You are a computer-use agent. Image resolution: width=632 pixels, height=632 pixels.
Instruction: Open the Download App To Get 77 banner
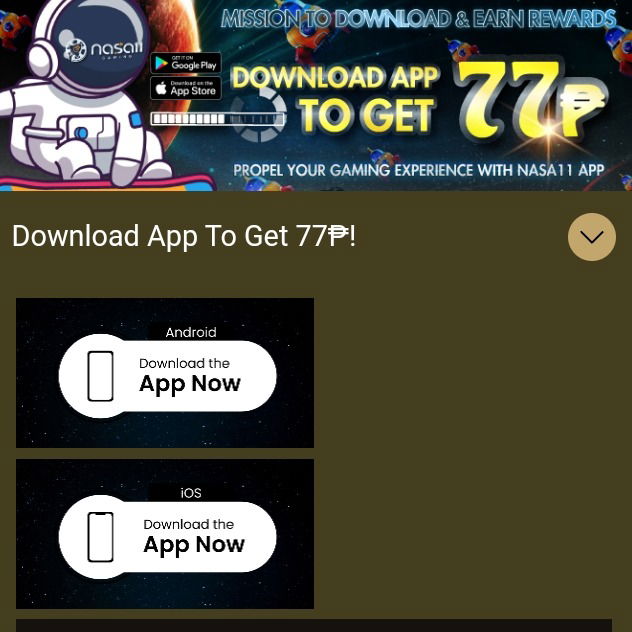pos(316,95)
